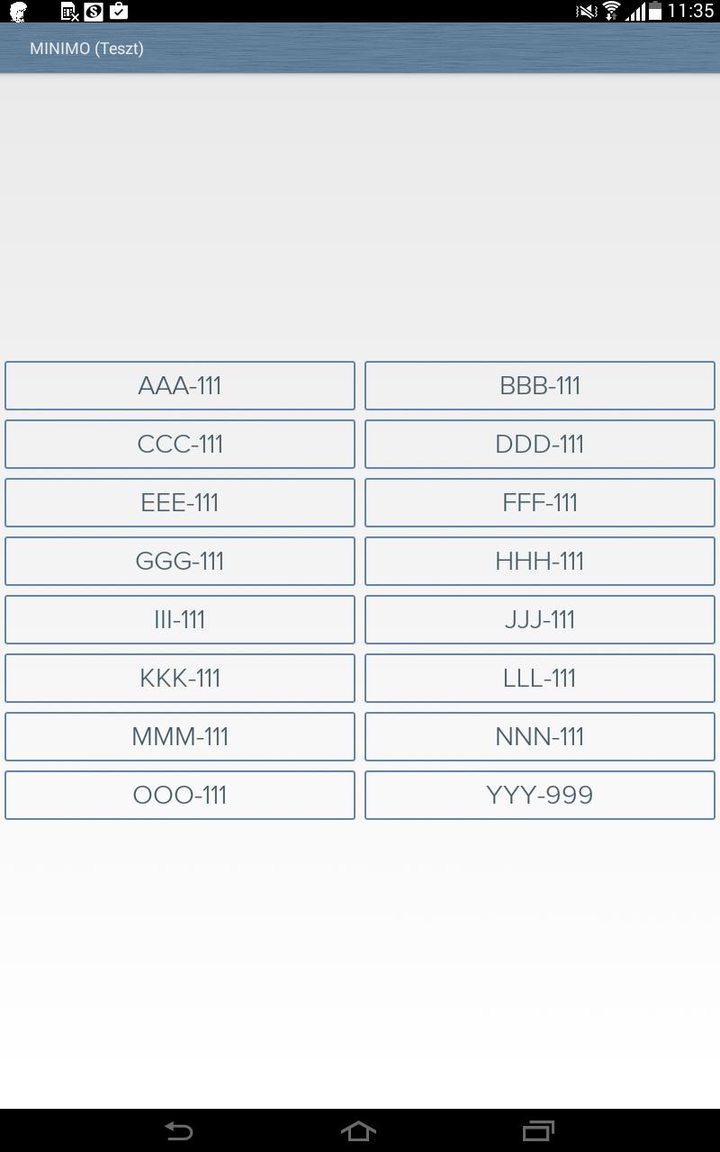The height and width of the screenshot is (1152, 720).
Task: Open FFF-111
Action: pos(540,503)
